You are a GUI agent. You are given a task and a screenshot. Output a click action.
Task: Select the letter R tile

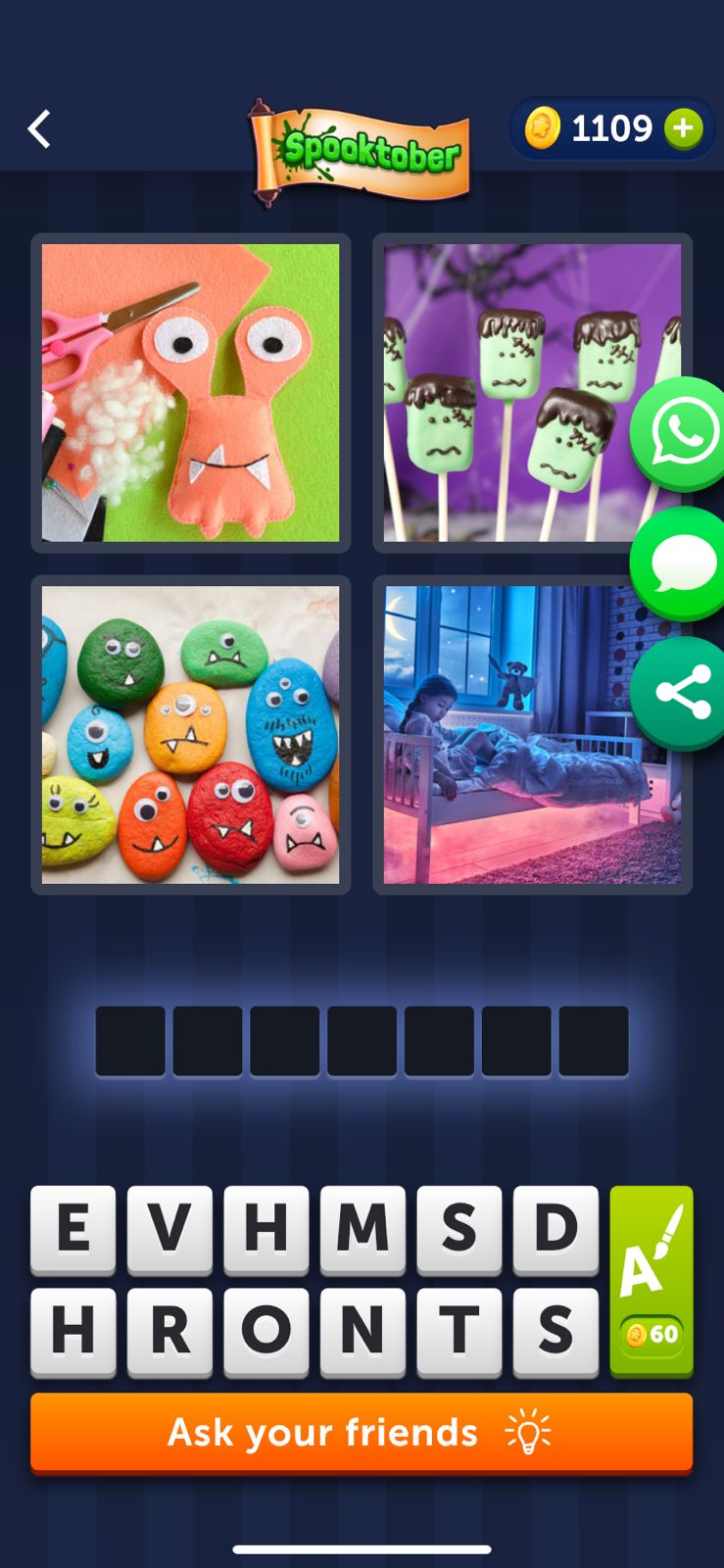click(169, 1331)
